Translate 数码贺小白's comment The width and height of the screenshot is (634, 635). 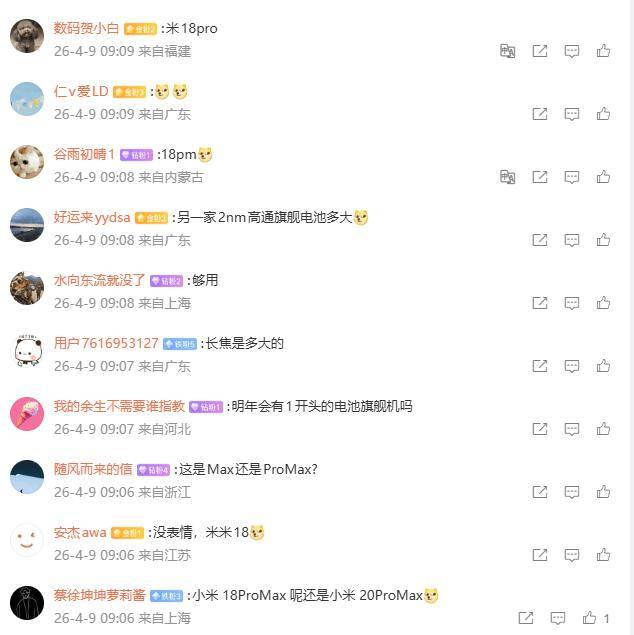point(508,51)
